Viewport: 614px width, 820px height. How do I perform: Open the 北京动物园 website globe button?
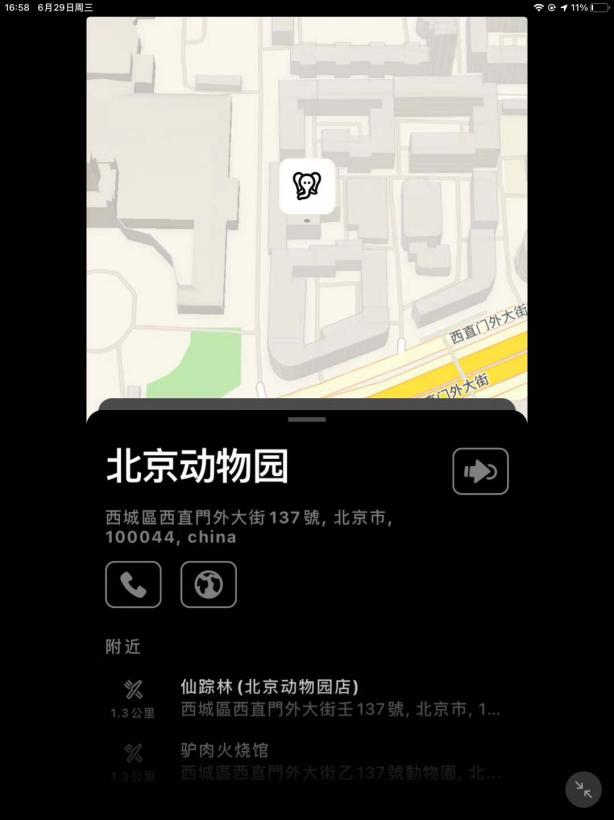coord(208,585)
